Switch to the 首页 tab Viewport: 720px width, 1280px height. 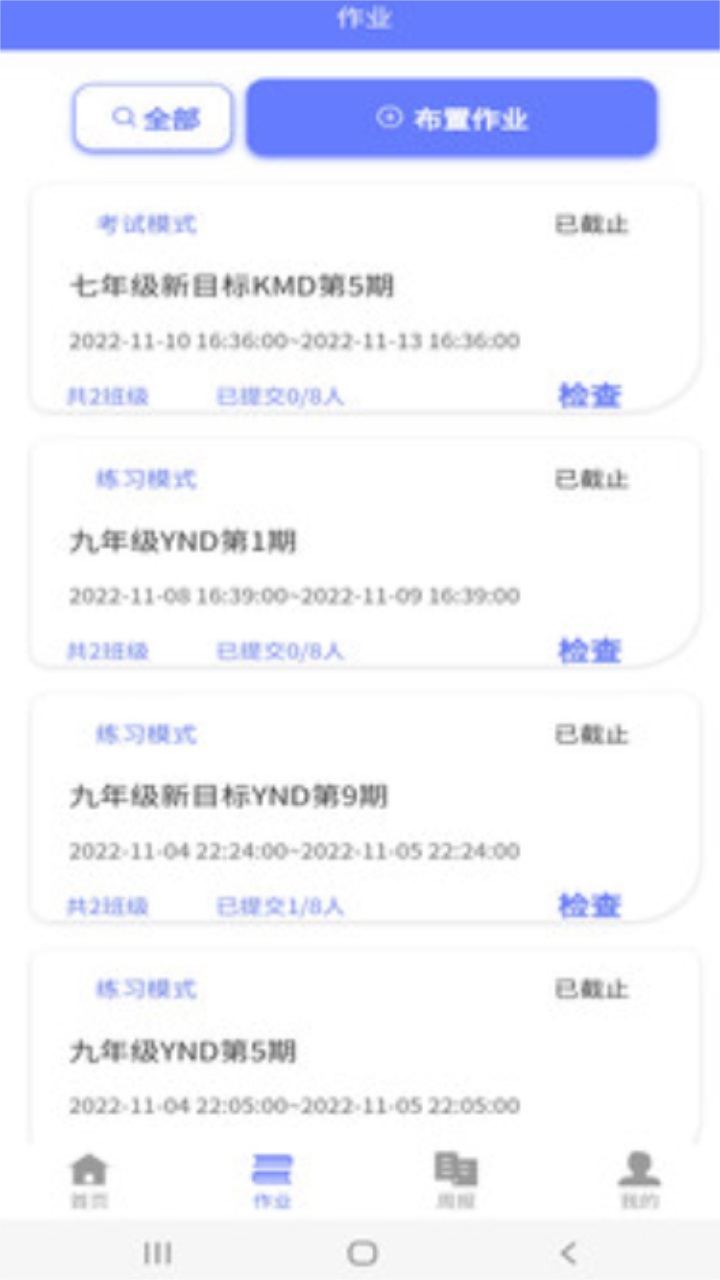(89, 1180)
